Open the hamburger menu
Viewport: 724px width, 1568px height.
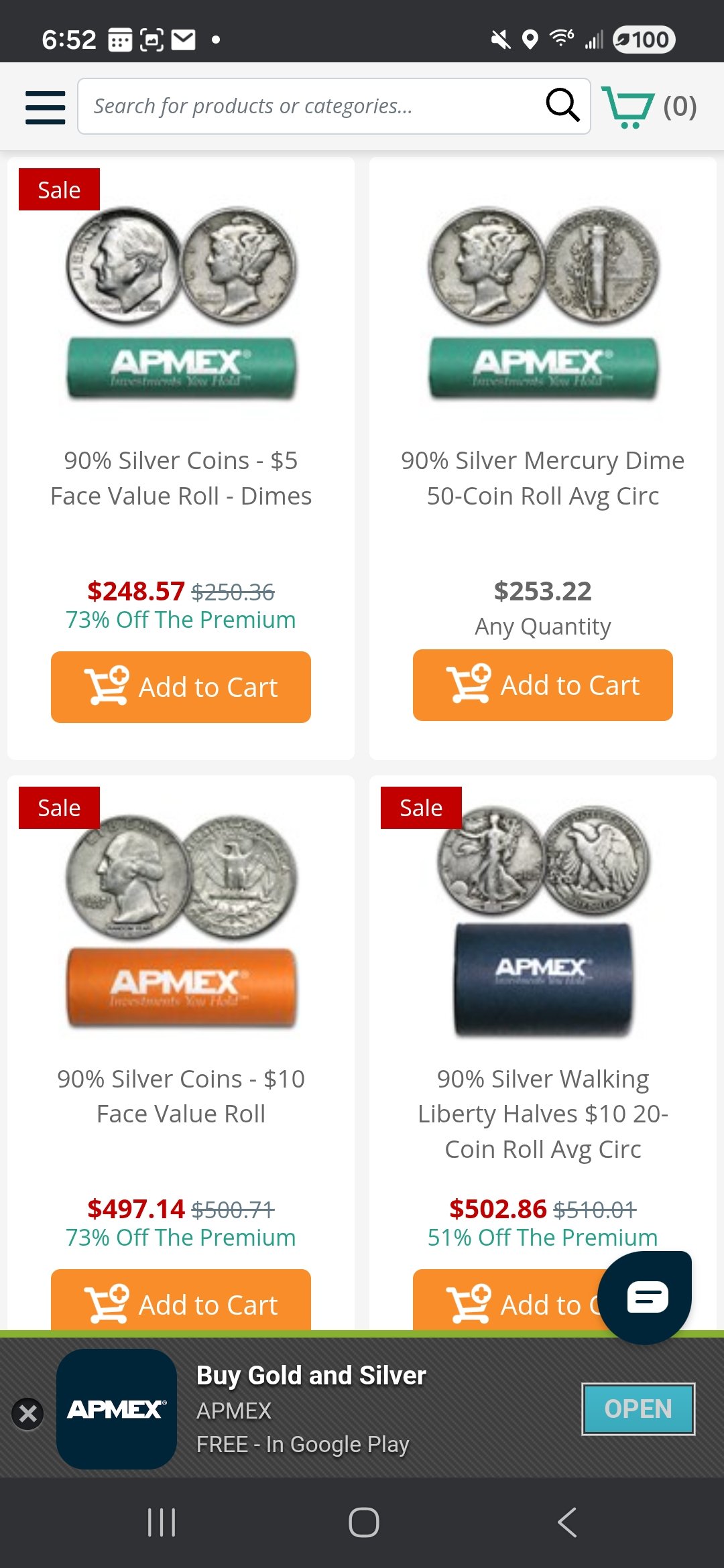45,107
